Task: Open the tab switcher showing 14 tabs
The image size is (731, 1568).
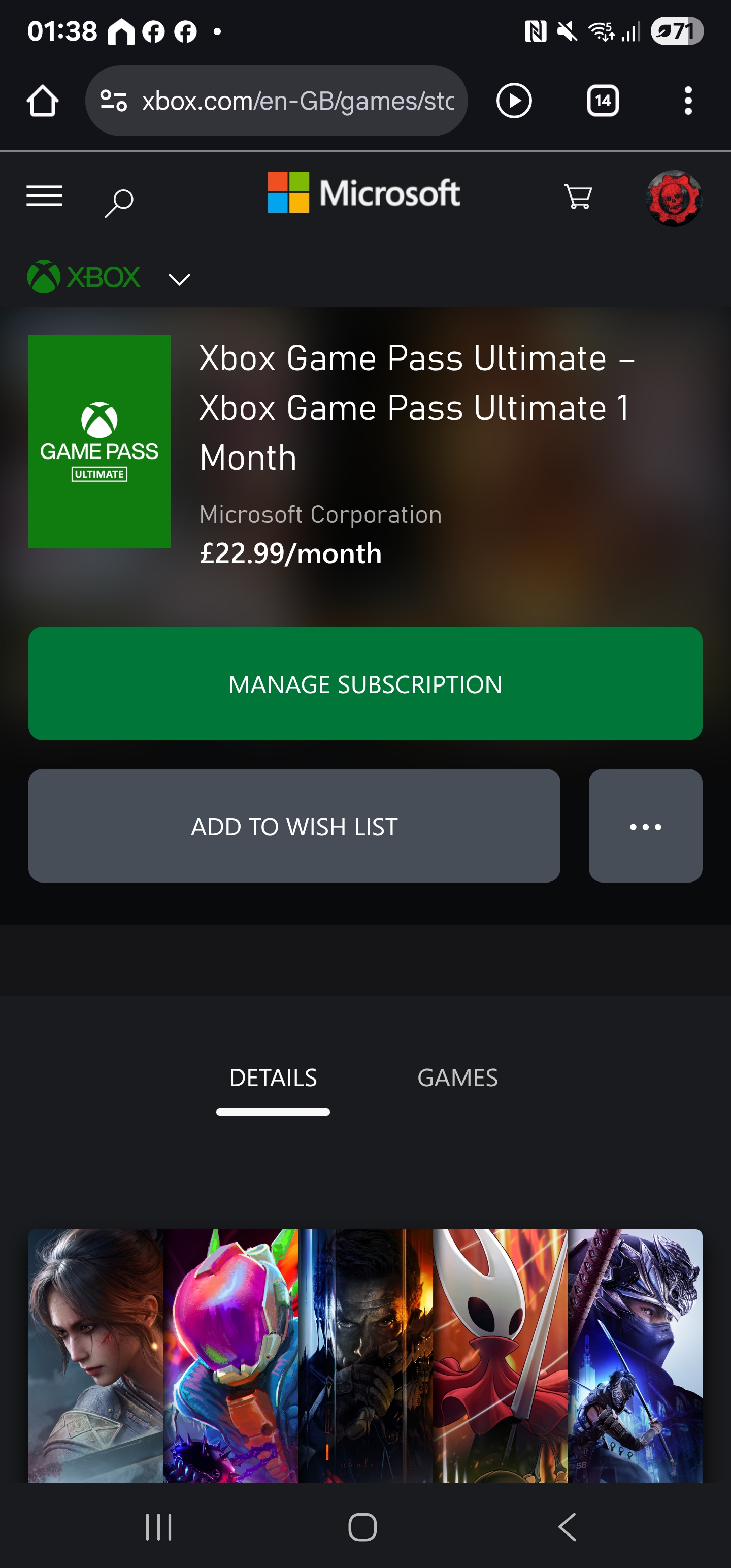Action: click(x=603, y=101)
